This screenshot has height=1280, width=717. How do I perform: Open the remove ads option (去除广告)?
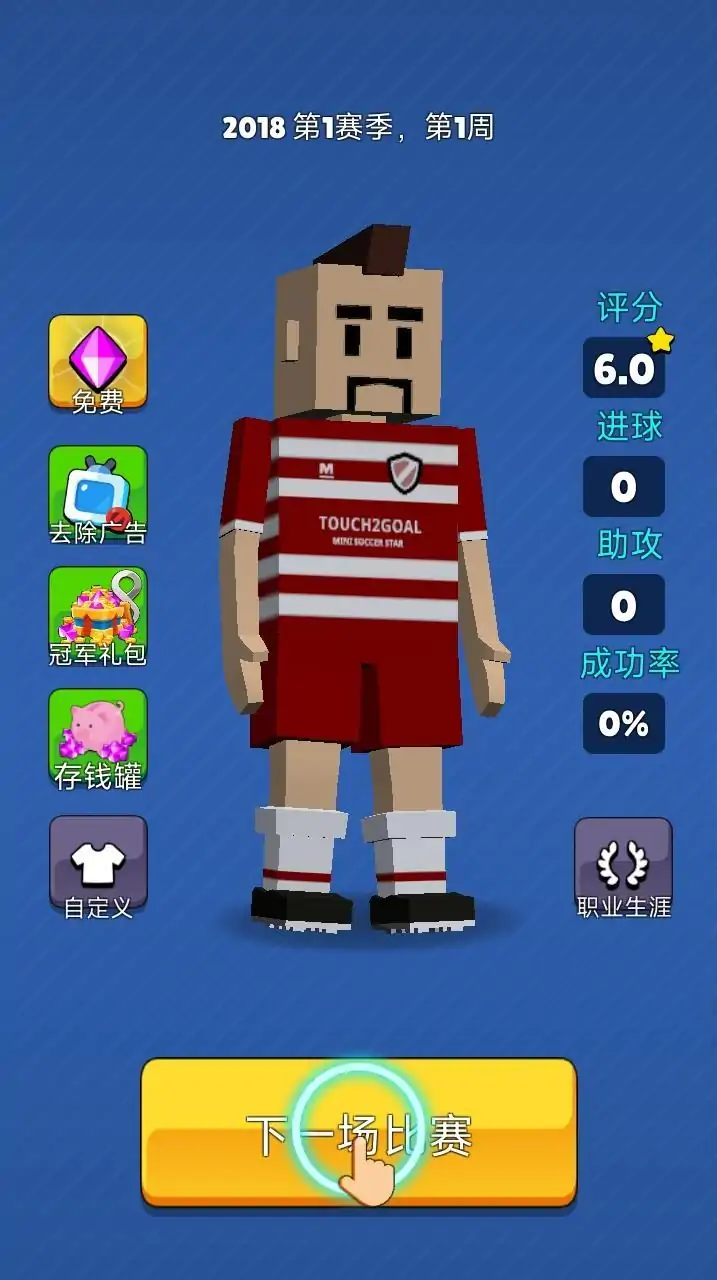coord(98,495)
